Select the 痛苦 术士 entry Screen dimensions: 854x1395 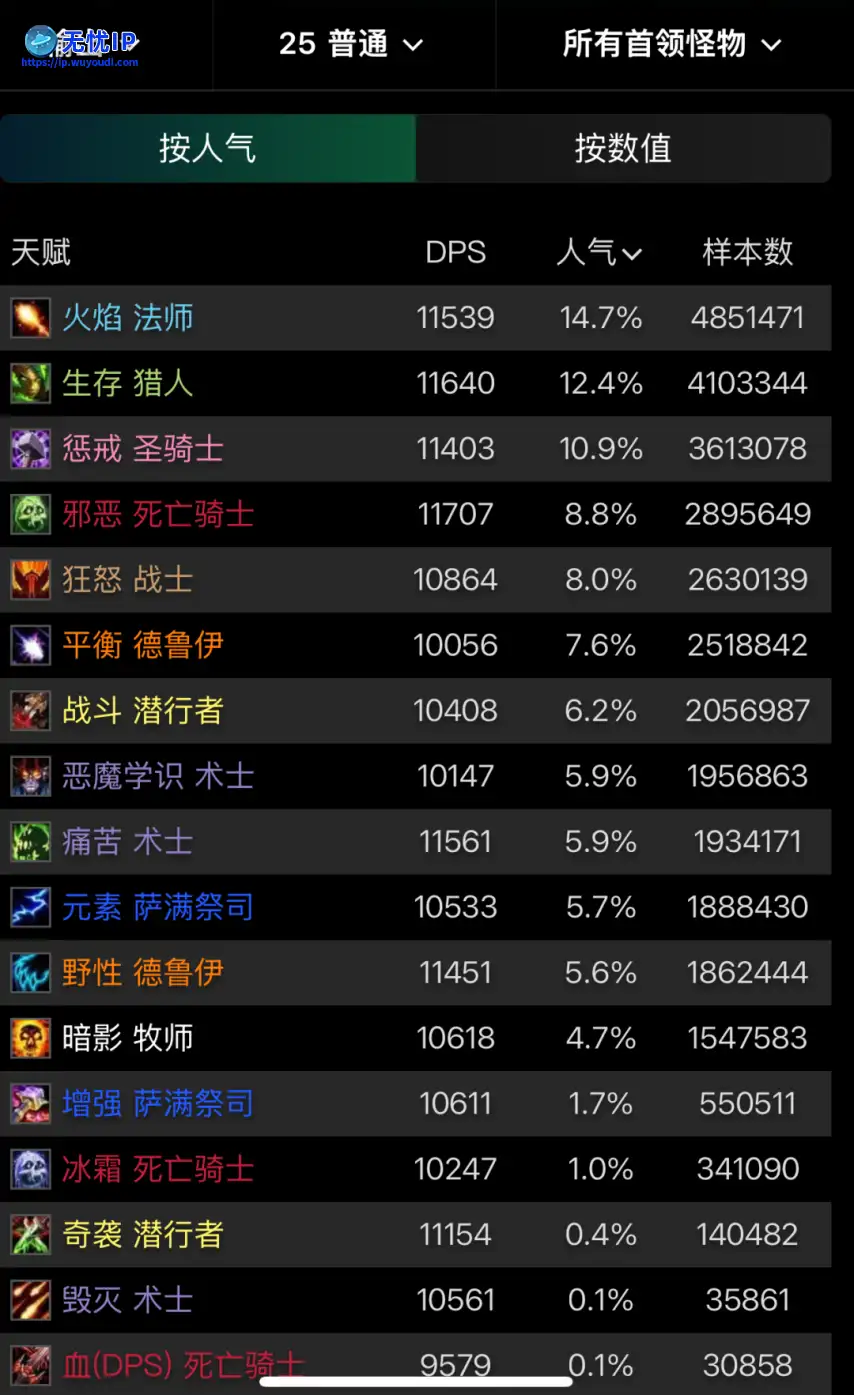(x=128, y=842)
